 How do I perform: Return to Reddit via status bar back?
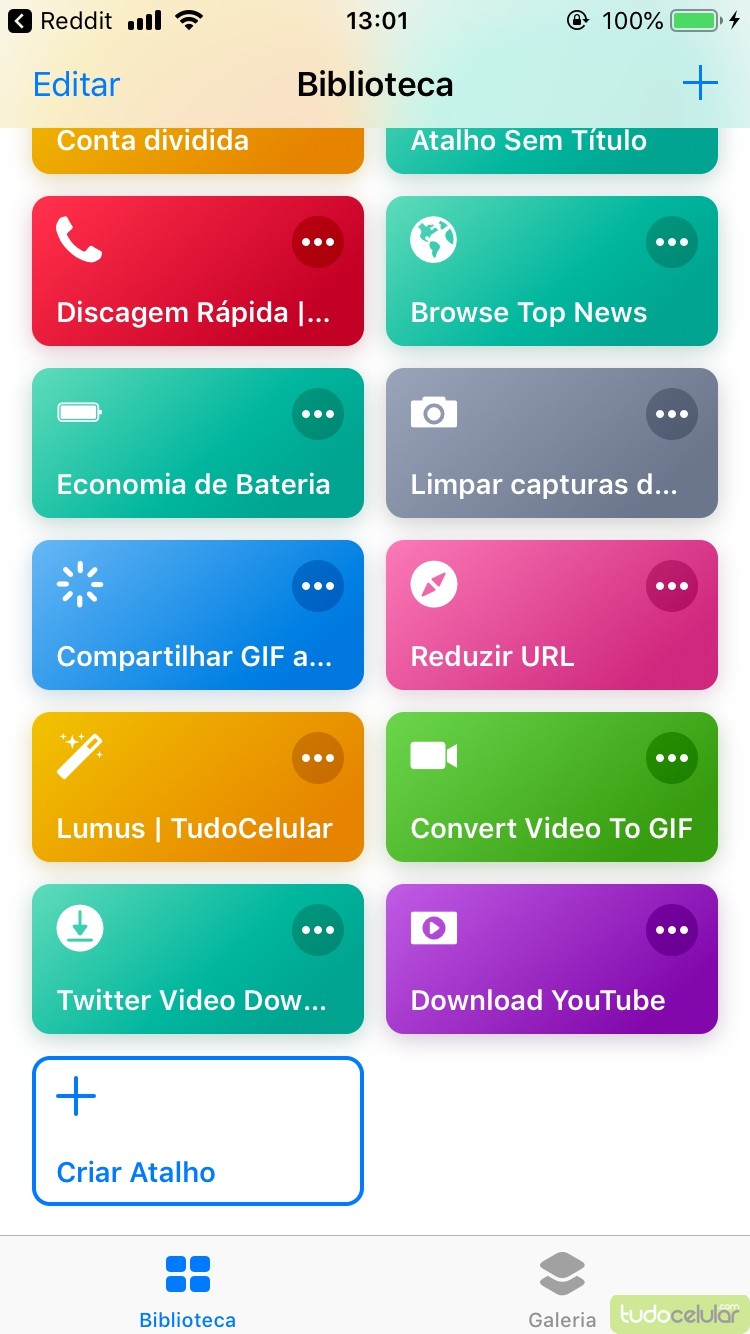coord(62,20)
